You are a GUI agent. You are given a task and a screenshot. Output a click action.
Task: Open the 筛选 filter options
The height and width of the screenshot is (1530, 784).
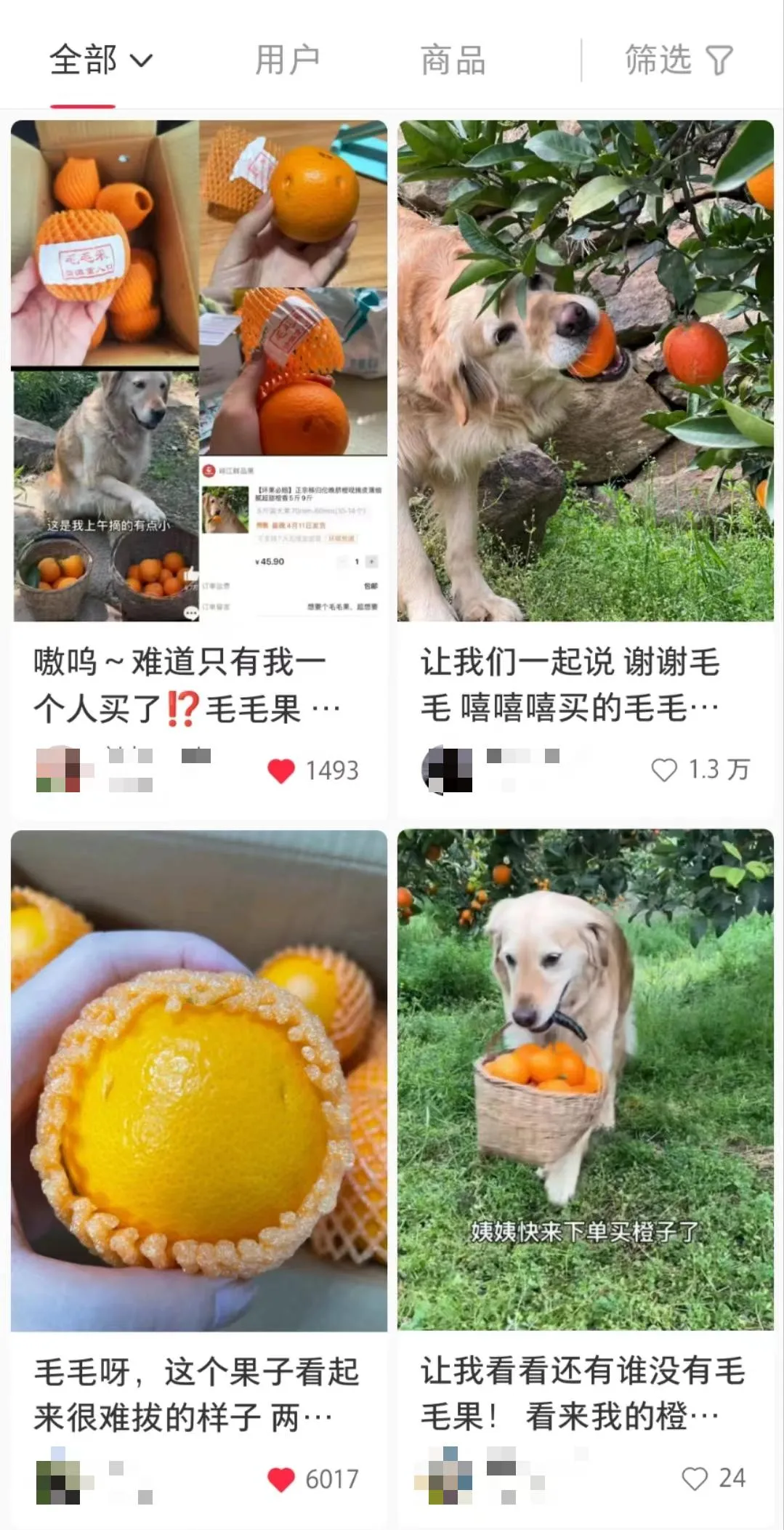point(679,60)
